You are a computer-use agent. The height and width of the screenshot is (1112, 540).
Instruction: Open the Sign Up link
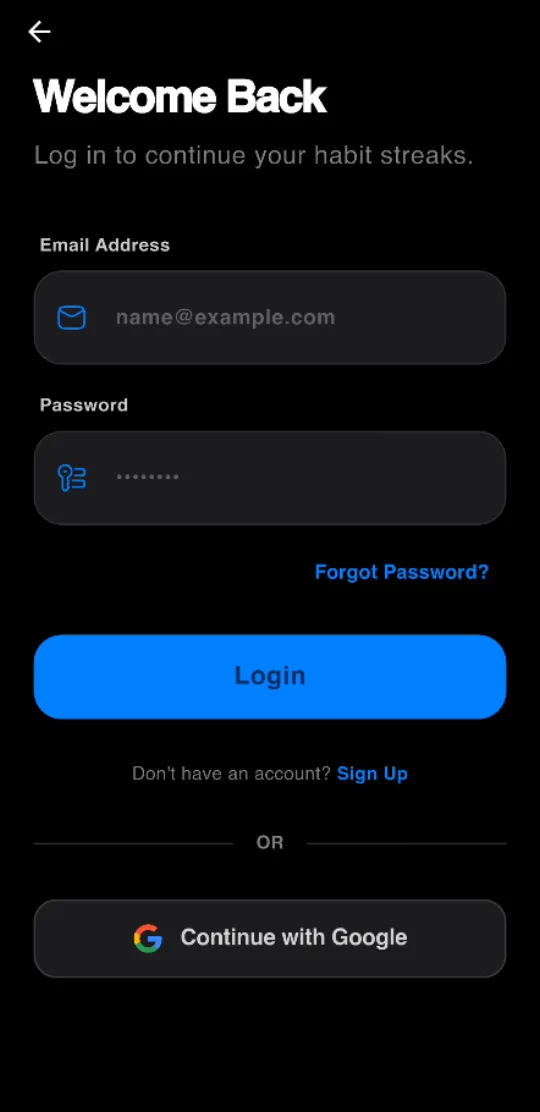tap(373, 773)
